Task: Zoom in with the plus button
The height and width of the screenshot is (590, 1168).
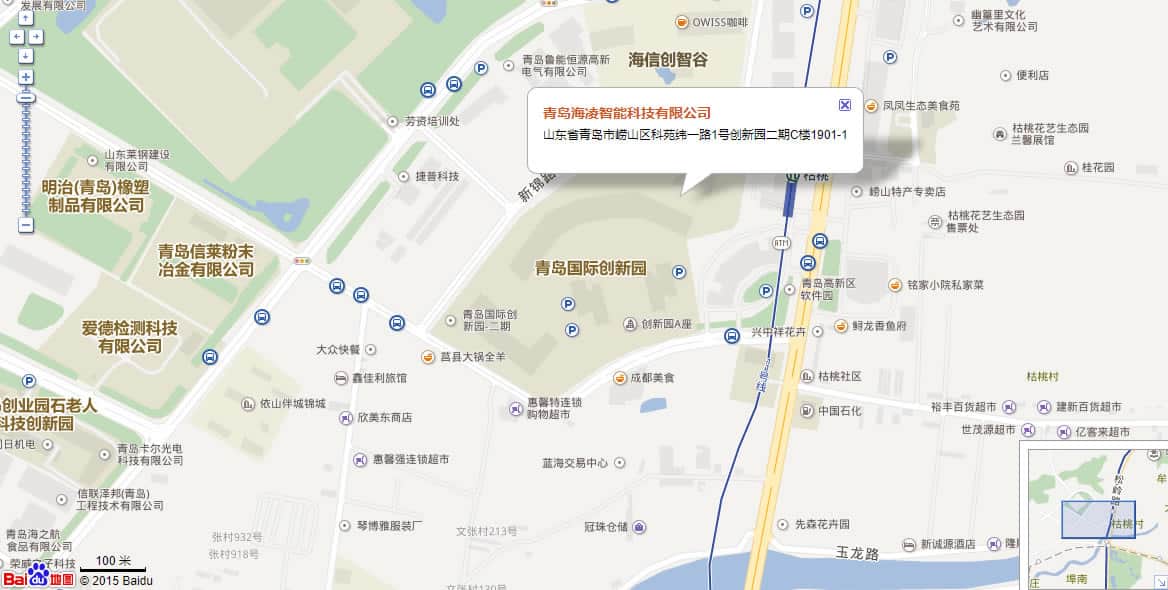Action: pos(26,77)
